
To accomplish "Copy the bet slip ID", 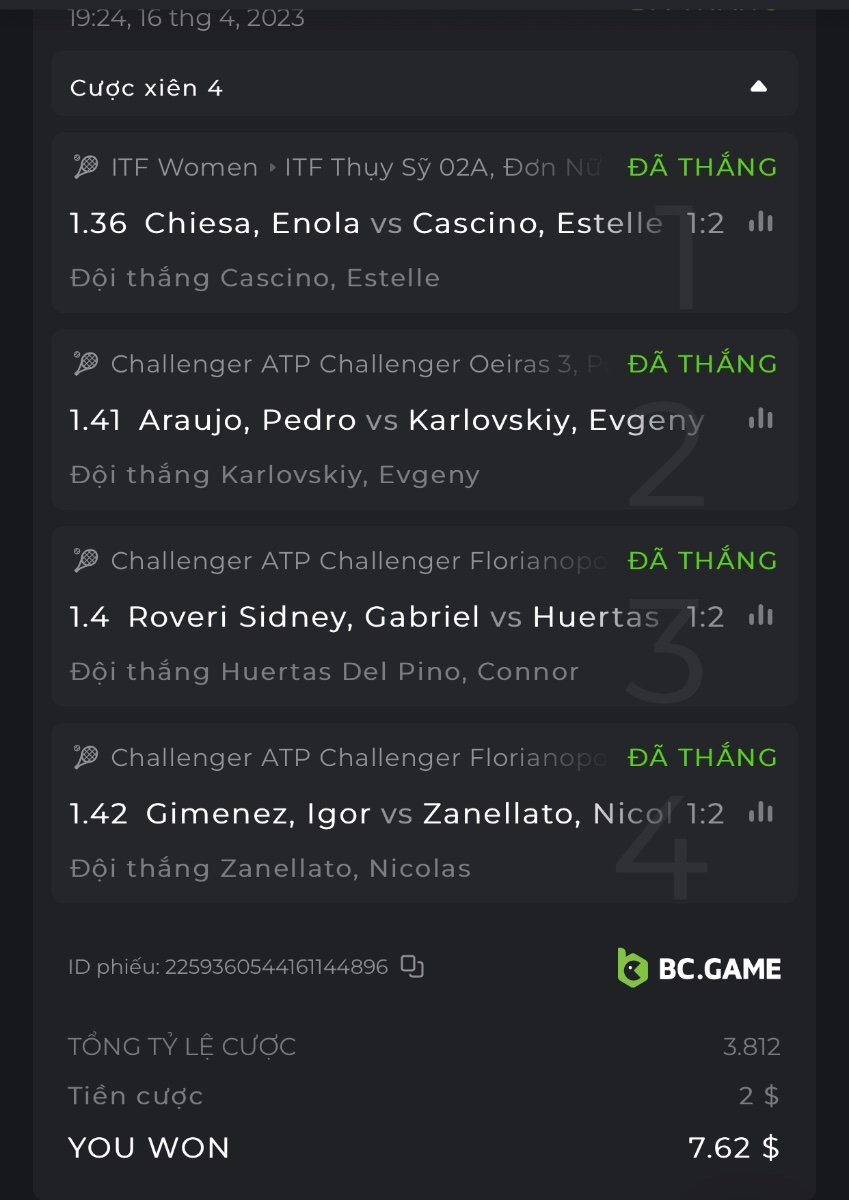I will pos(412,966).
